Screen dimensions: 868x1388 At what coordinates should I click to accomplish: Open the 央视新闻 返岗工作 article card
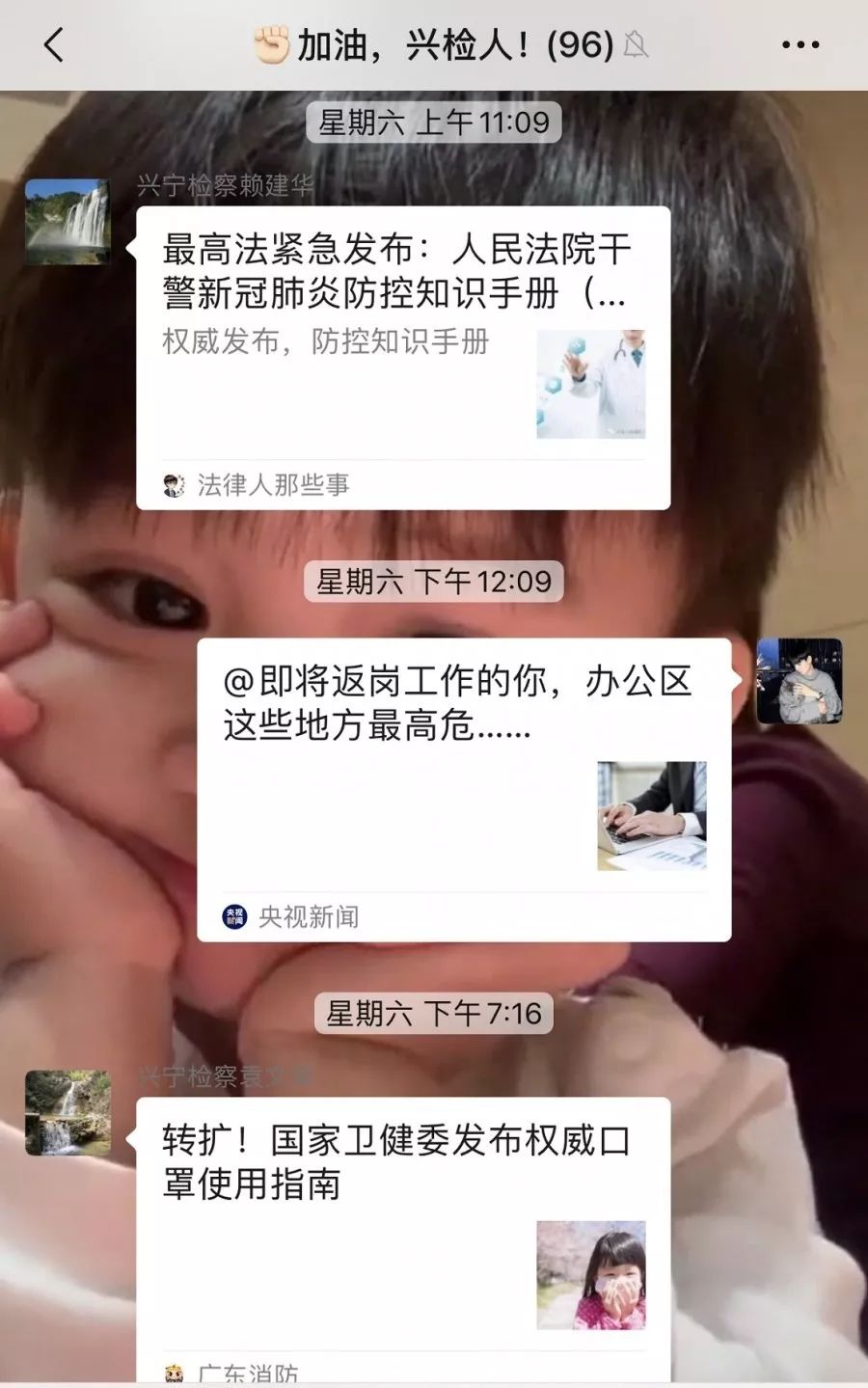click(463, 788)
